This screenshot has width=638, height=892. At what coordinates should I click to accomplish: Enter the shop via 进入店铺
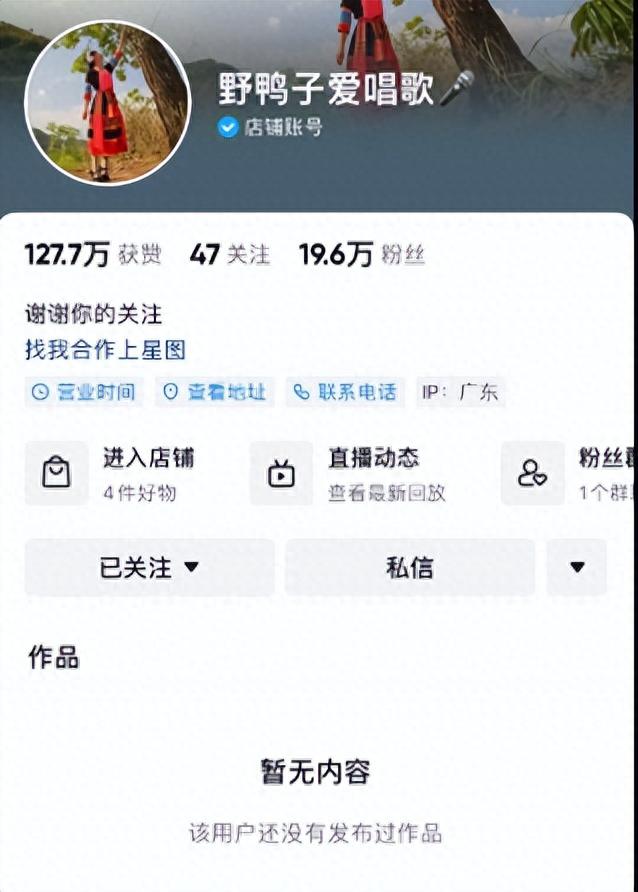(120, 473)
